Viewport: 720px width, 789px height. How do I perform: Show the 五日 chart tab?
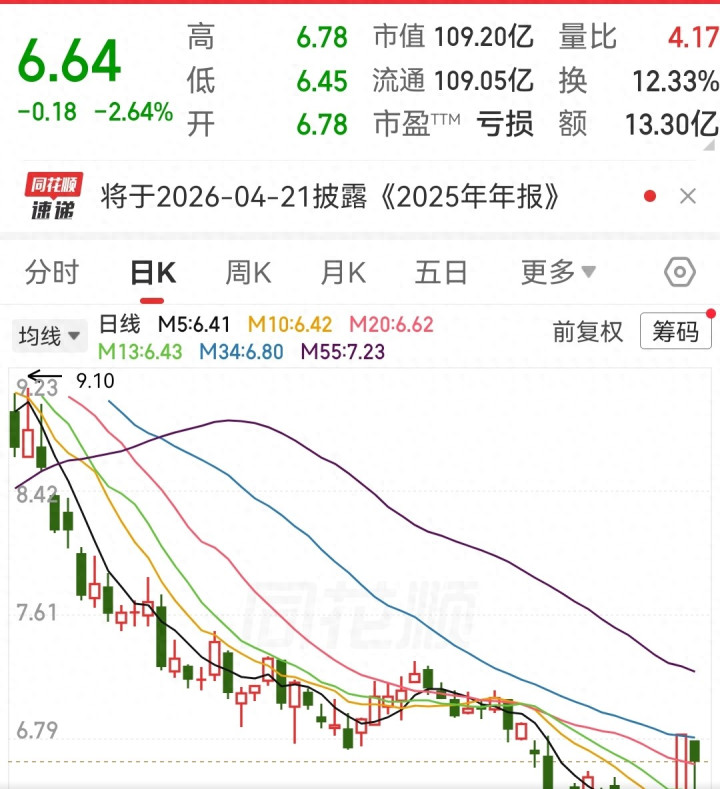[441, 272]
